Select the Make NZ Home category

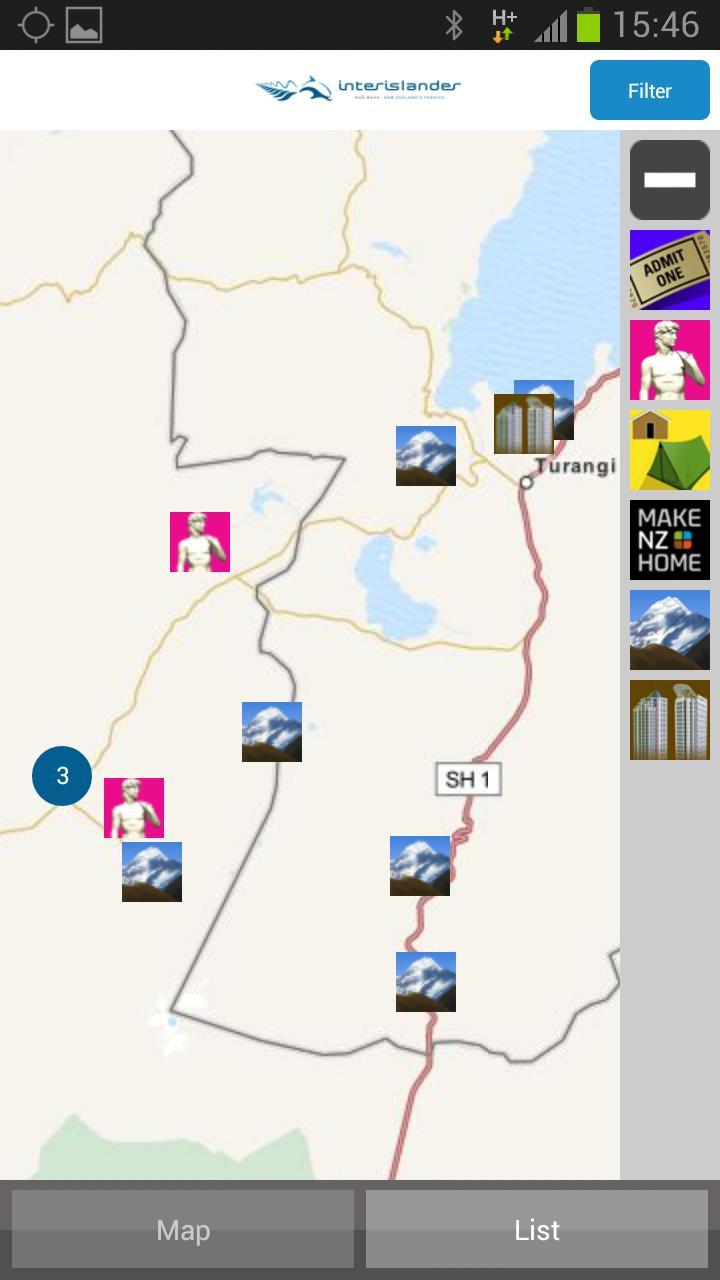pyautogui.click(x=669, y=540)
